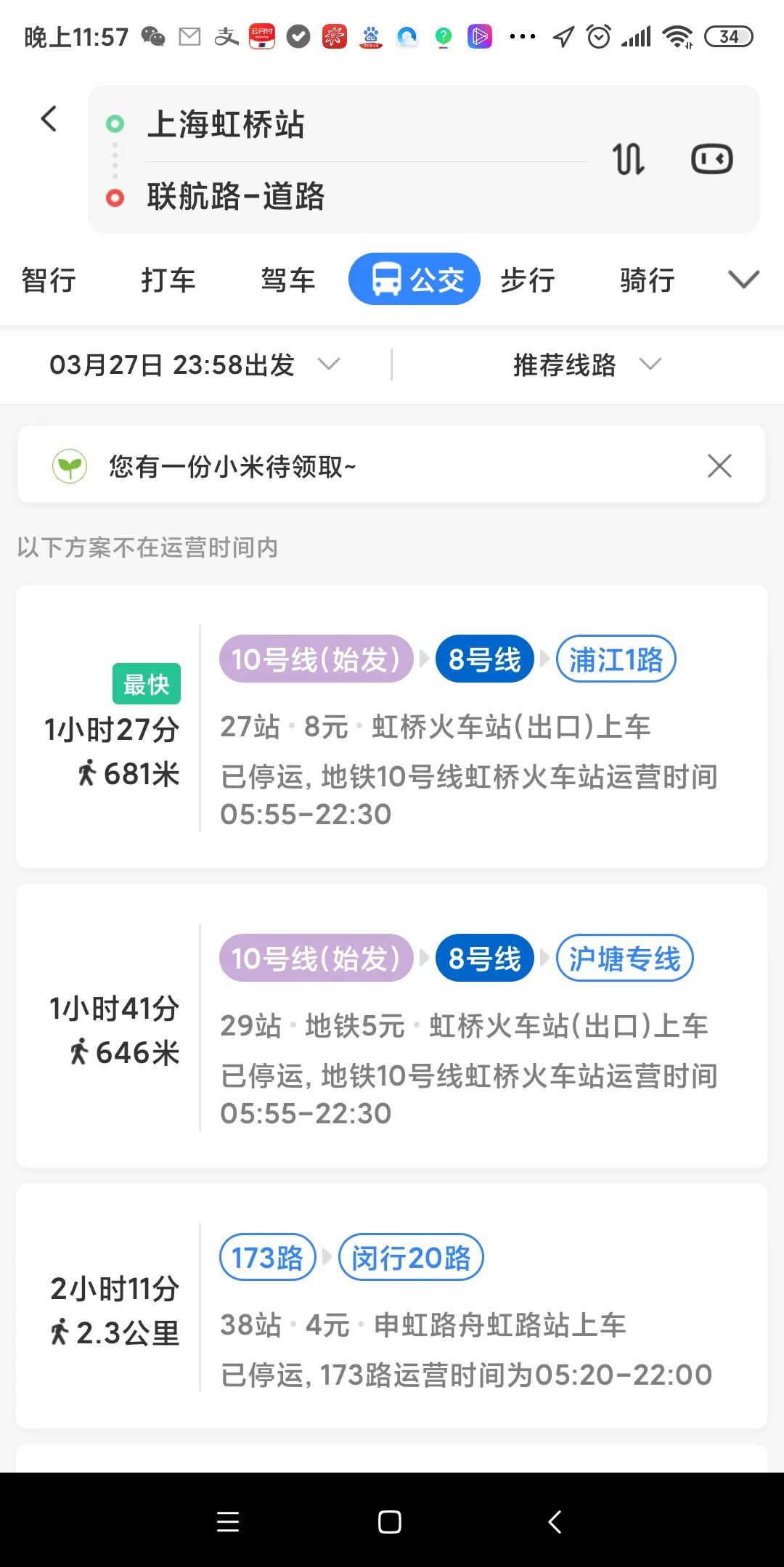The width and height of the screenshot is (784, 1567).
Task: Select the 浦江1路 bus badge
Action: coord(616,658)
